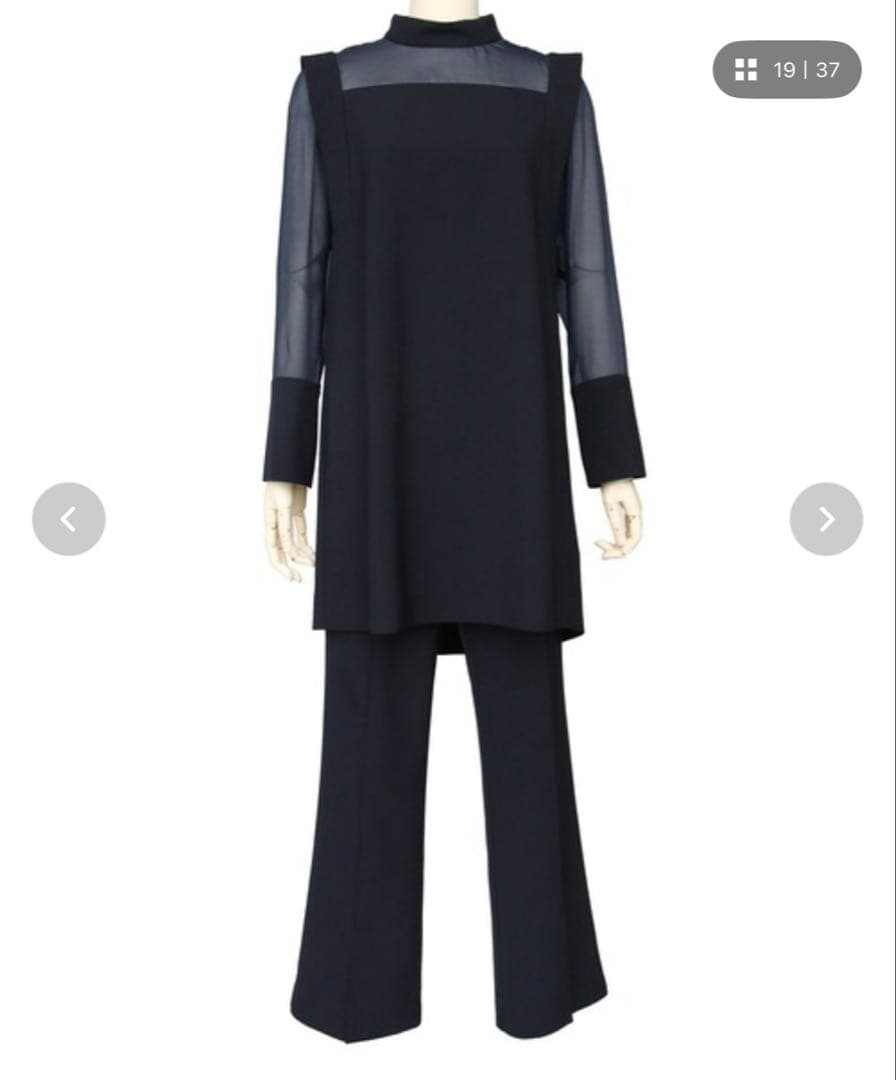The width and height of the screenshot is (896, 1080).
Task: Open the image grid from the 19 | 37 counter
Action: 786,70
